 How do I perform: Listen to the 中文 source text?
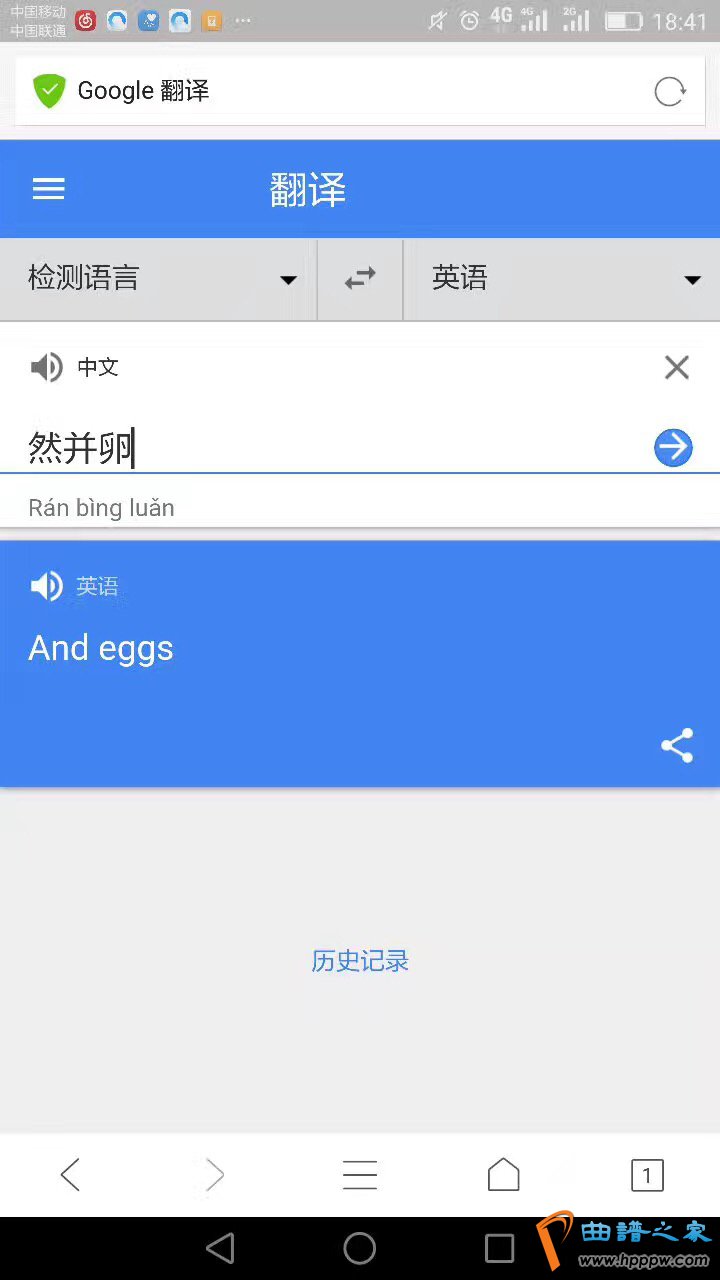(x=46, y=367)
